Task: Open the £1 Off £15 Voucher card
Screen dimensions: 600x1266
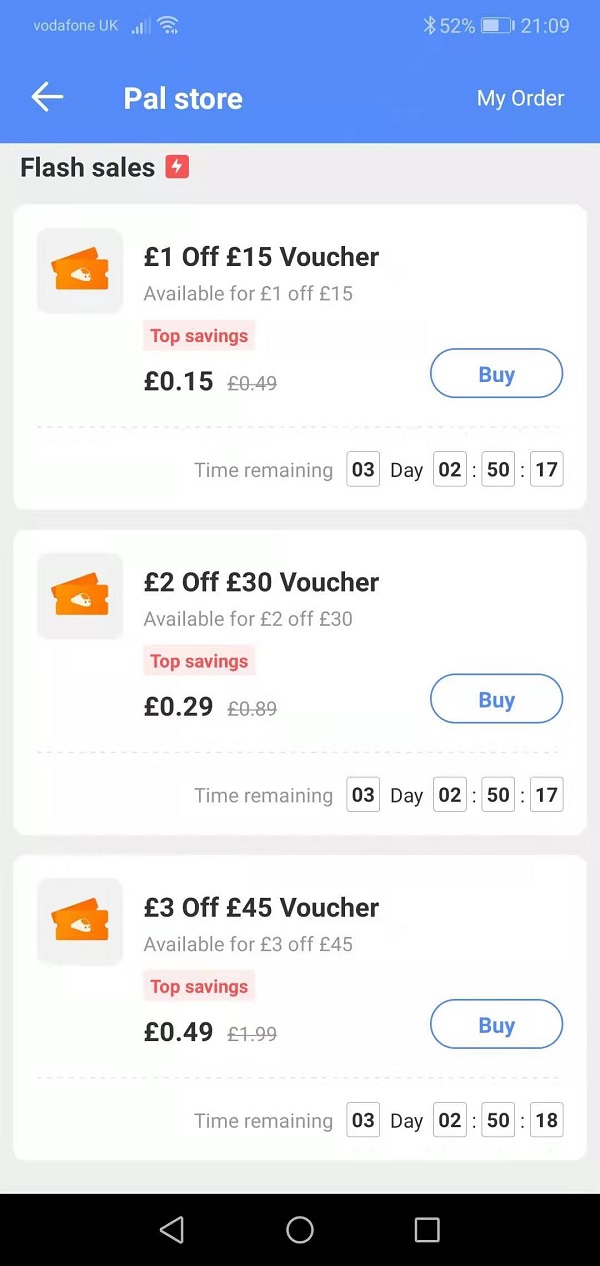Action: pos(300,357)
